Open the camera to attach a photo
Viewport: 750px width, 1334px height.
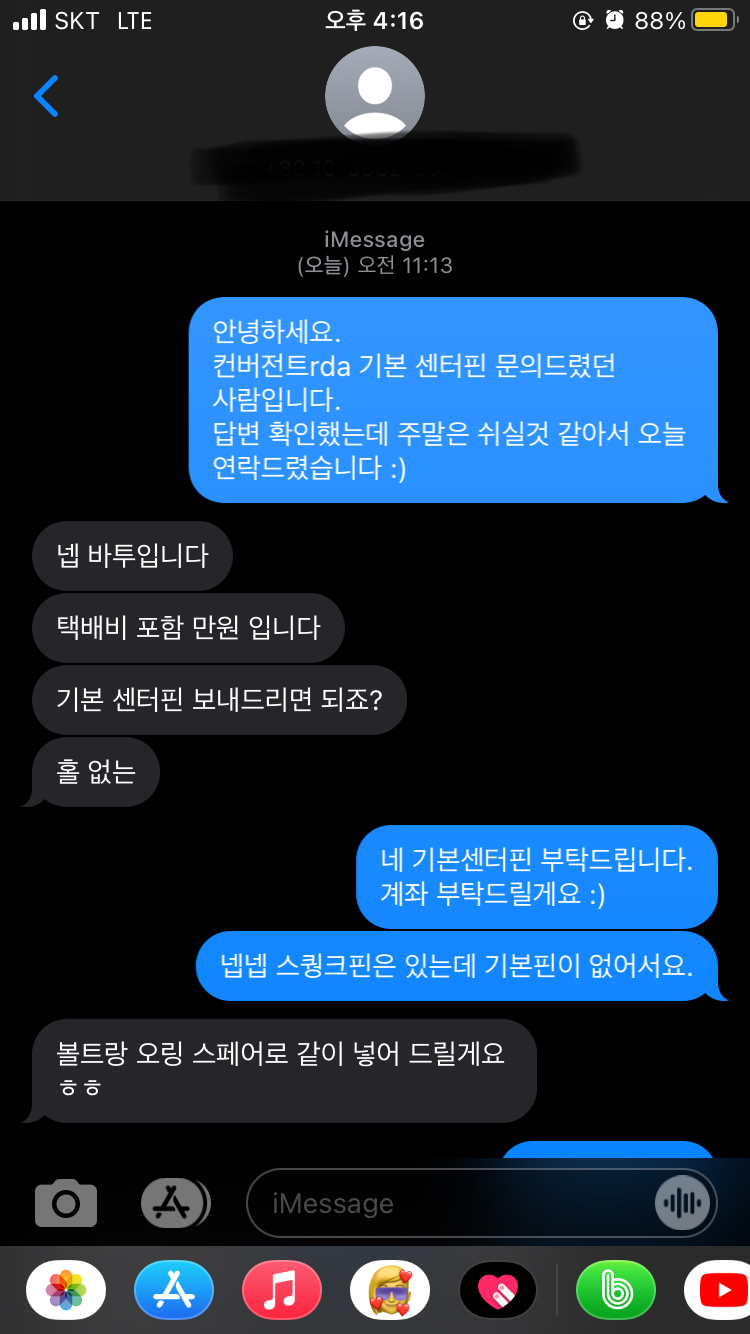(x=66, y=1203)
